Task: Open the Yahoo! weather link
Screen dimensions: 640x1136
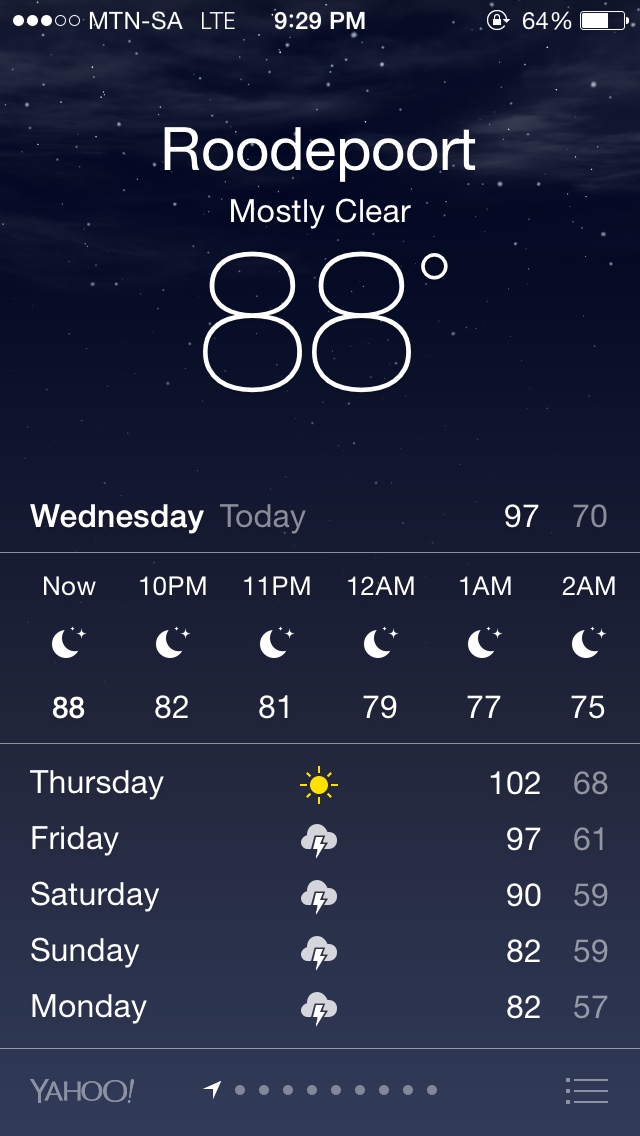Action: [82, 1090]
